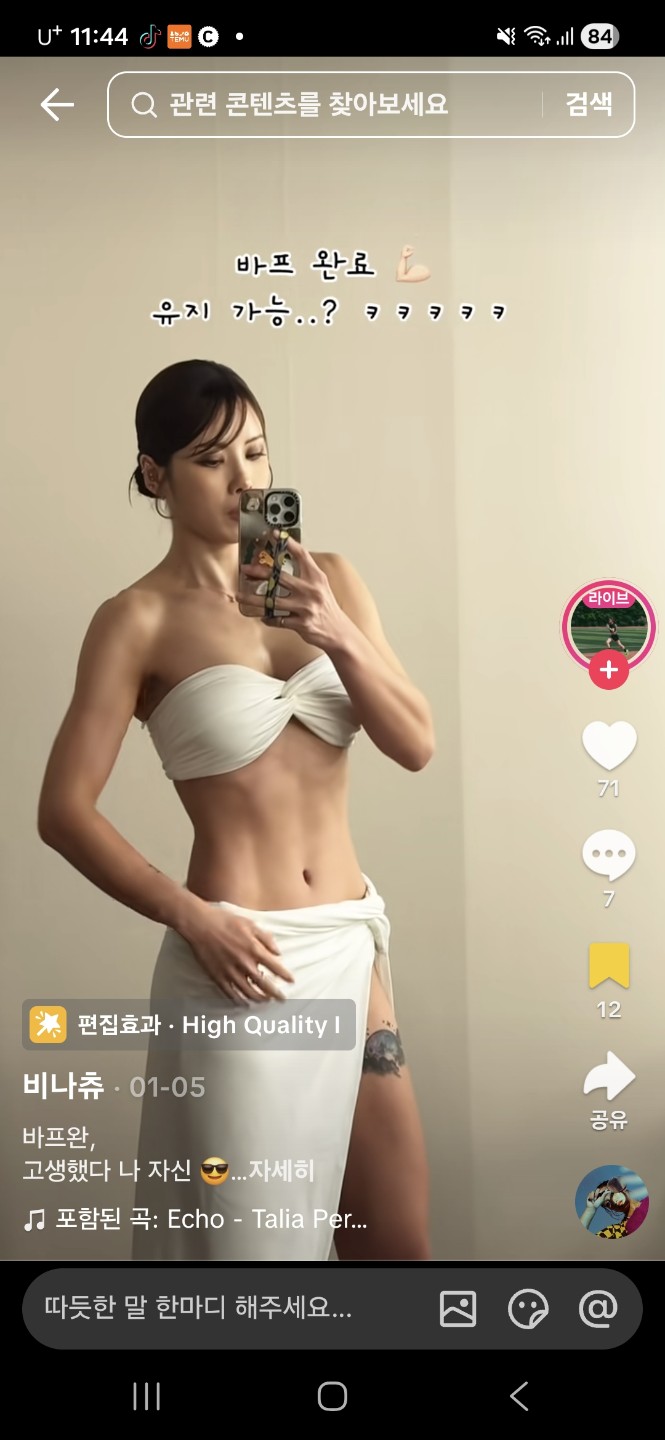Follow the creator with the plus button
Image resolution: width=665 pixels, height=1440 pixels.
609,669
